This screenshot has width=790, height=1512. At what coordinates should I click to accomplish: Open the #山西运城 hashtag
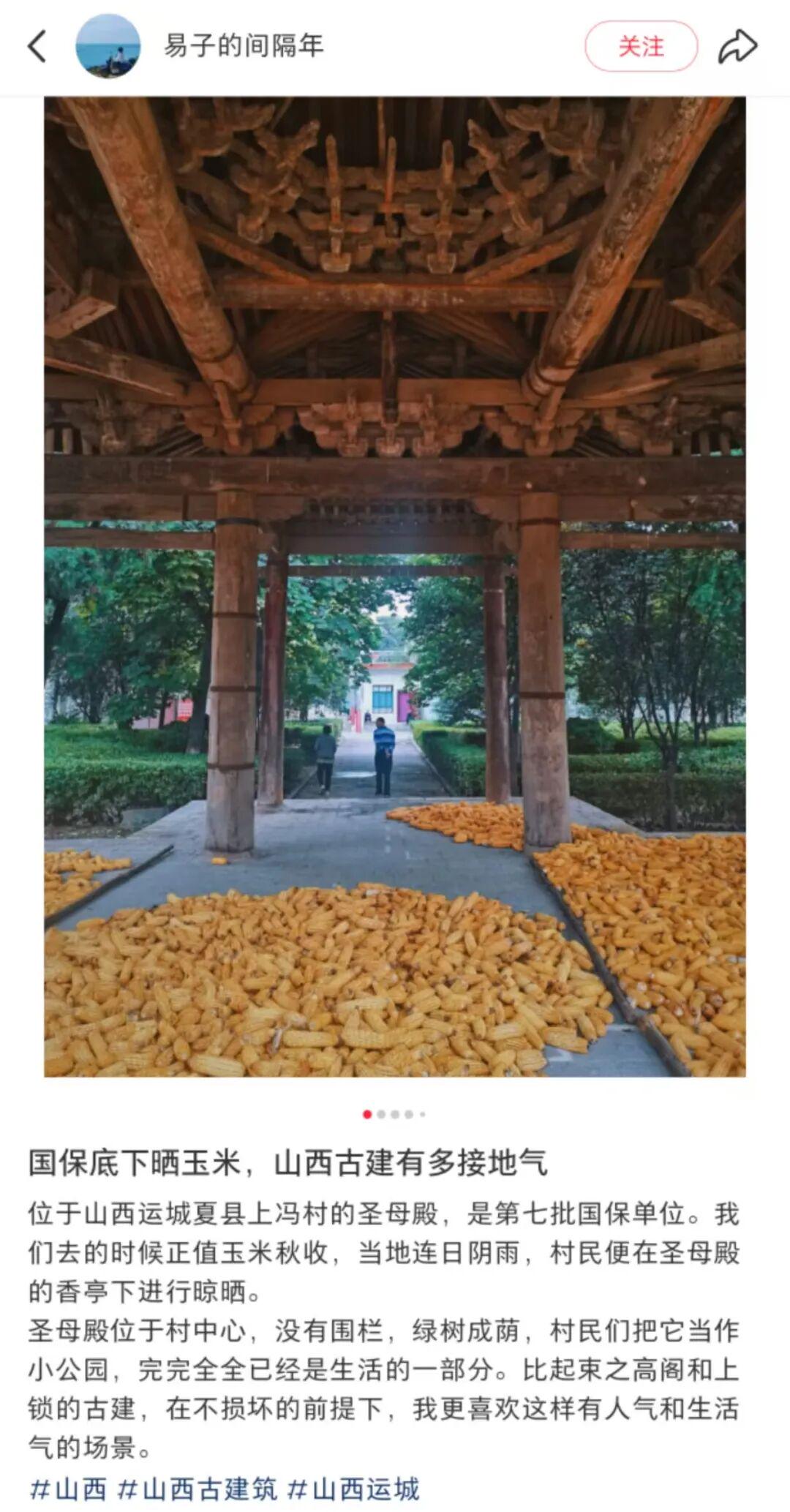[354, 1489]
